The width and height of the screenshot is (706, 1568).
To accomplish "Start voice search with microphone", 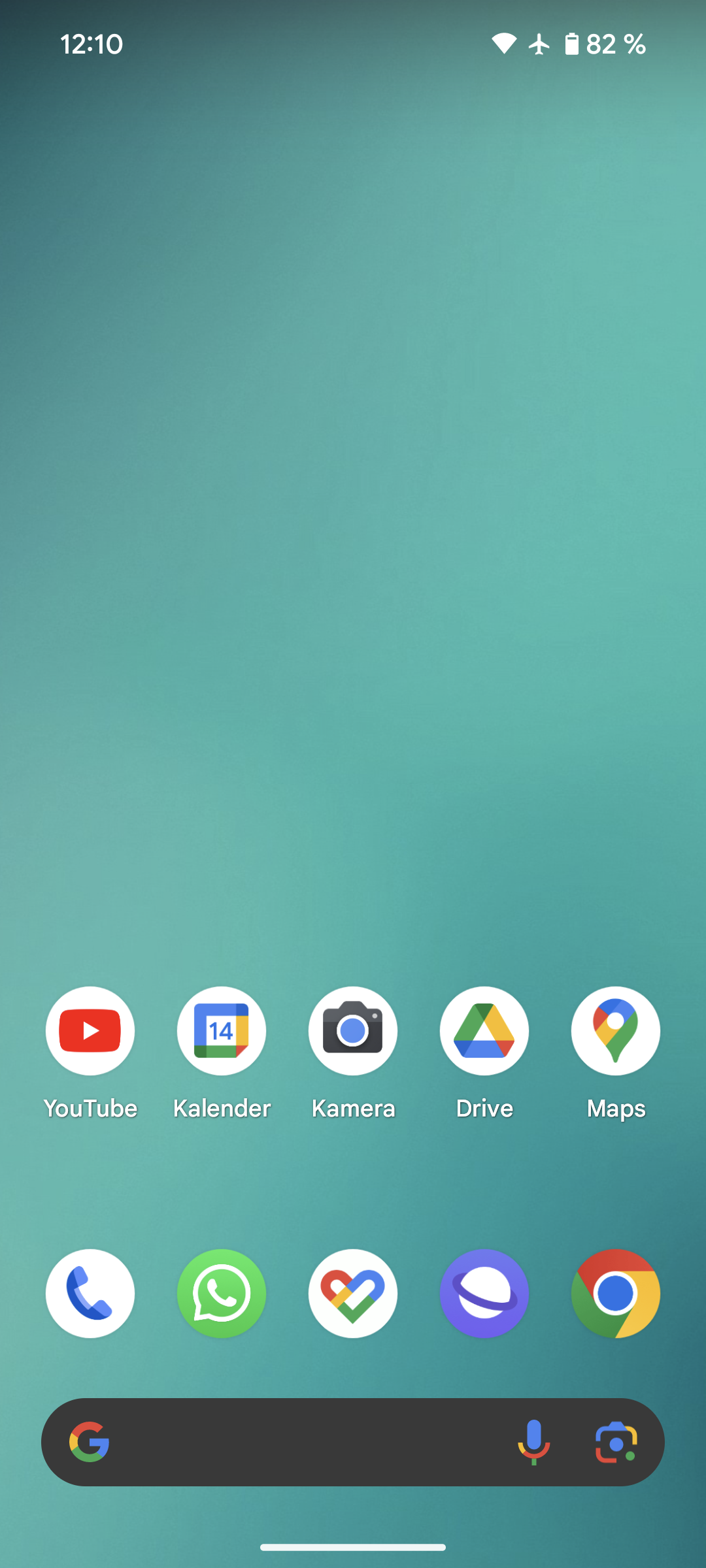I will 534,1442.
